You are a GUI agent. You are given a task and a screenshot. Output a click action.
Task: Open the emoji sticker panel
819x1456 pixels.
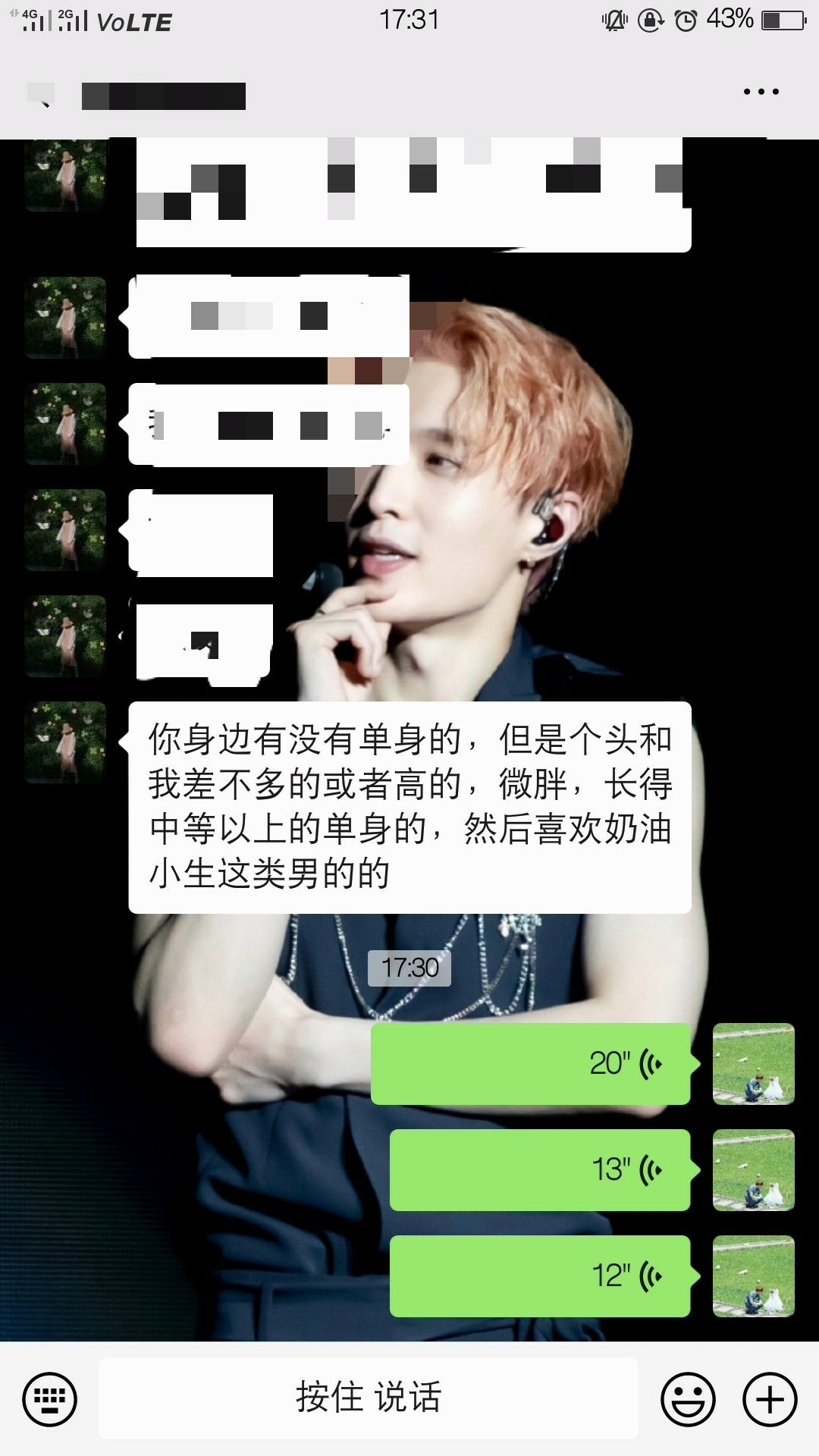coord(688,1399)
